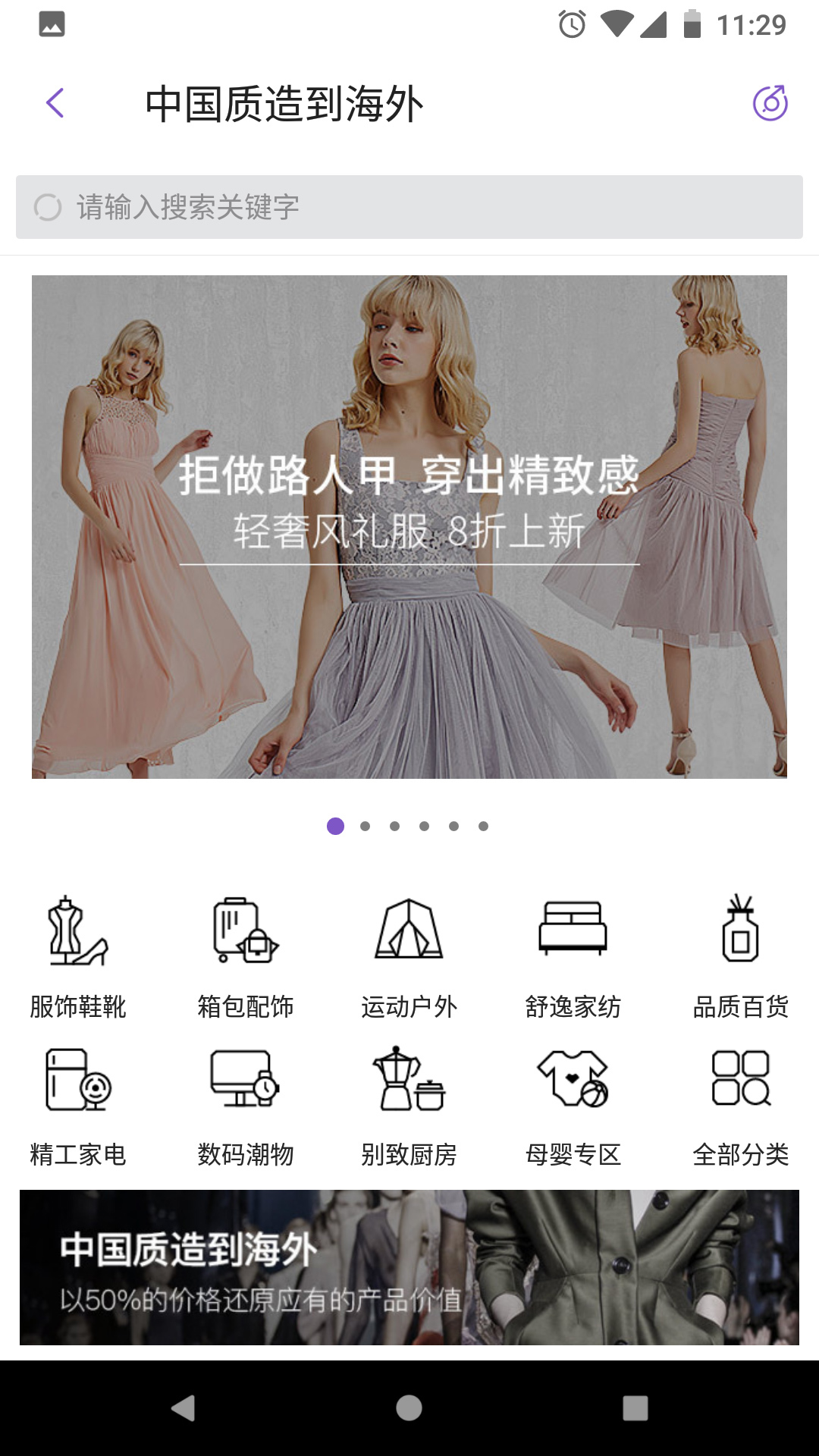Select the second carousel indicator dot
The height and width of the screenshot is (1456, 819).
click(365, 825)
